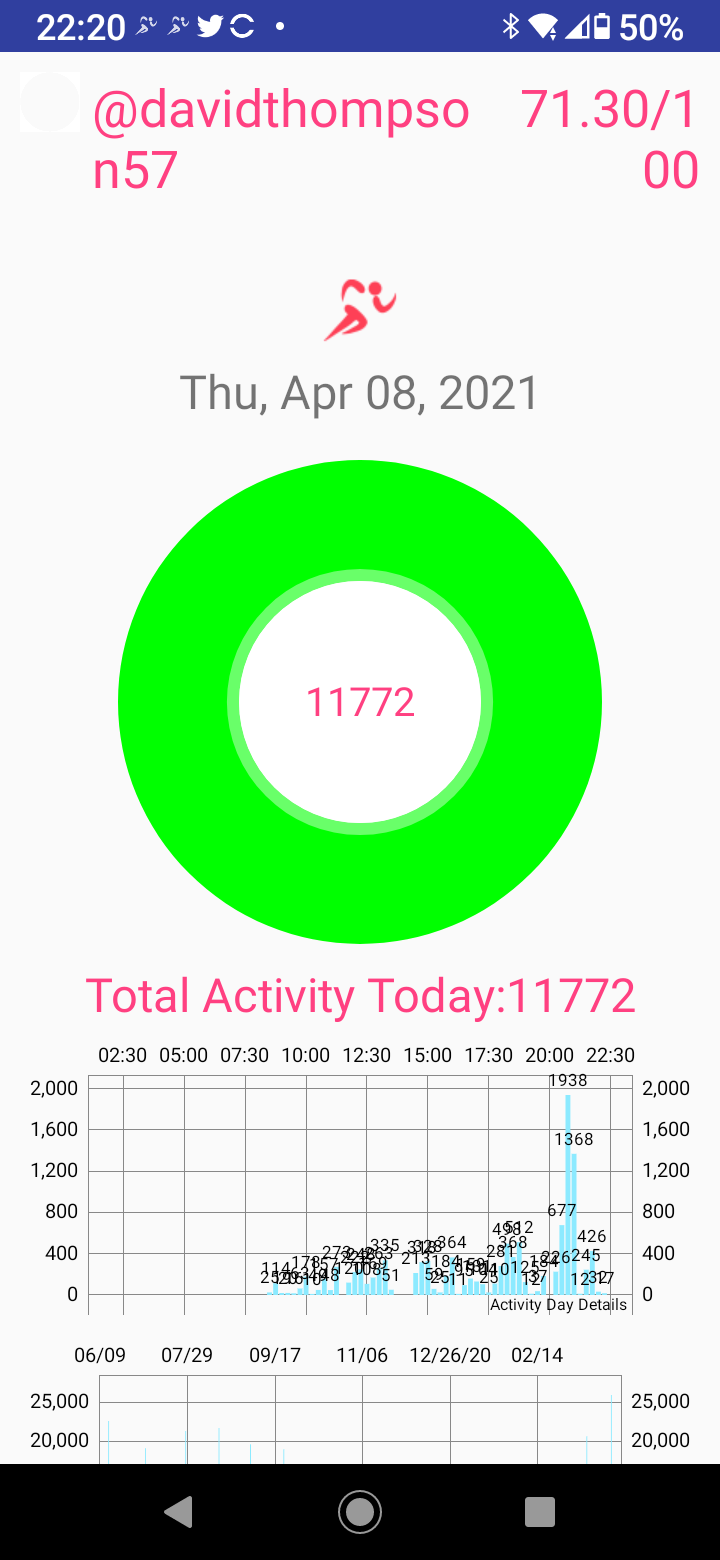Go to the home screen with the home button
The height and width of the screenshot is (1560, 720).
pos(360,1511)
